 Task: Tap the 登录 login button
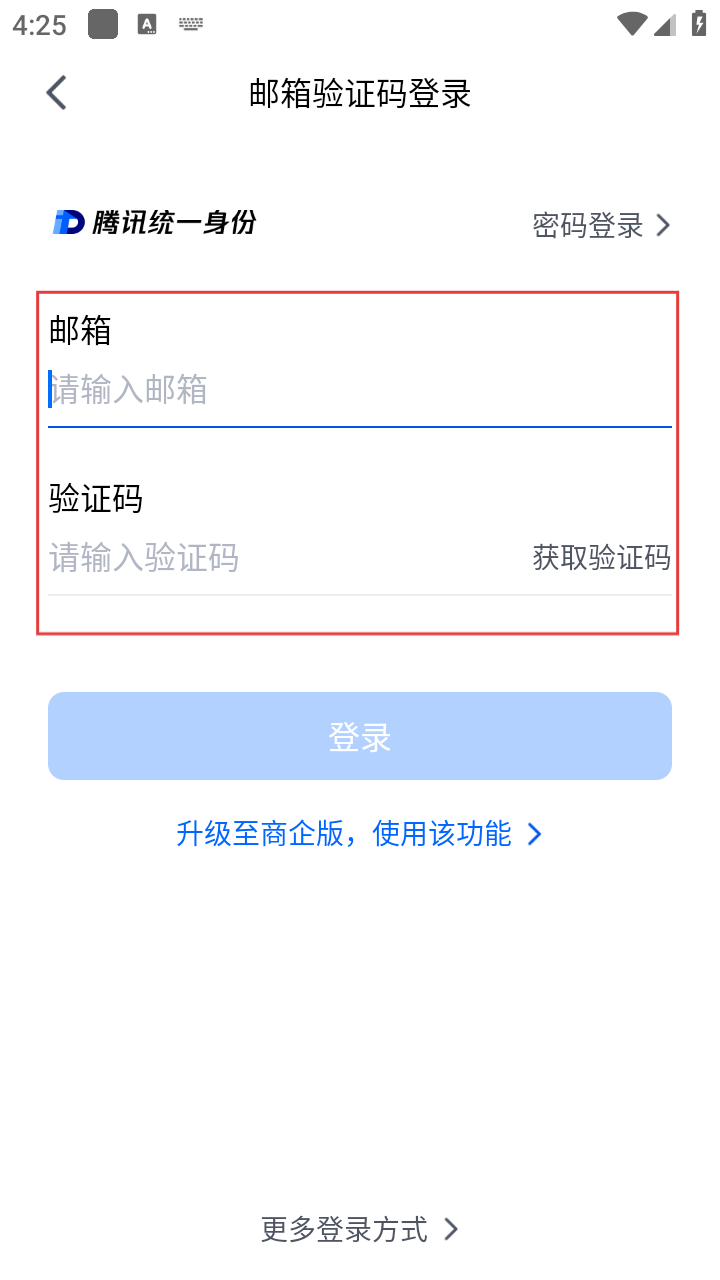coord(360,736)
